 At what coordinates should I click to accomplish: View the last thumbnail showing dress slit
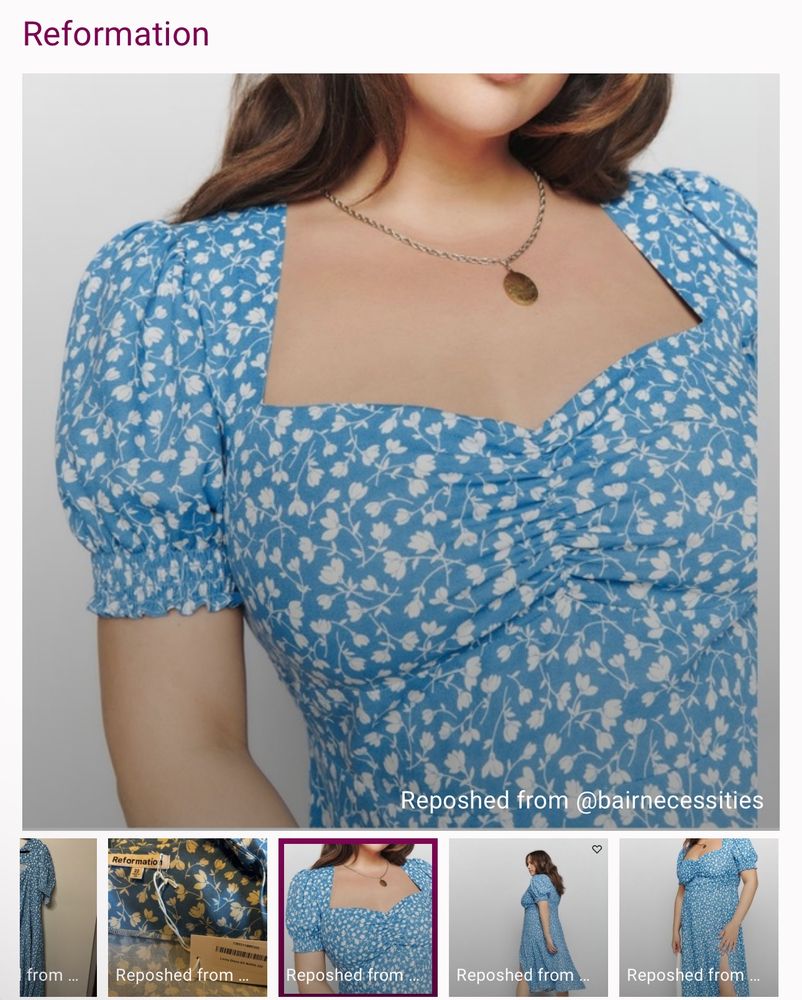[698, 917]
